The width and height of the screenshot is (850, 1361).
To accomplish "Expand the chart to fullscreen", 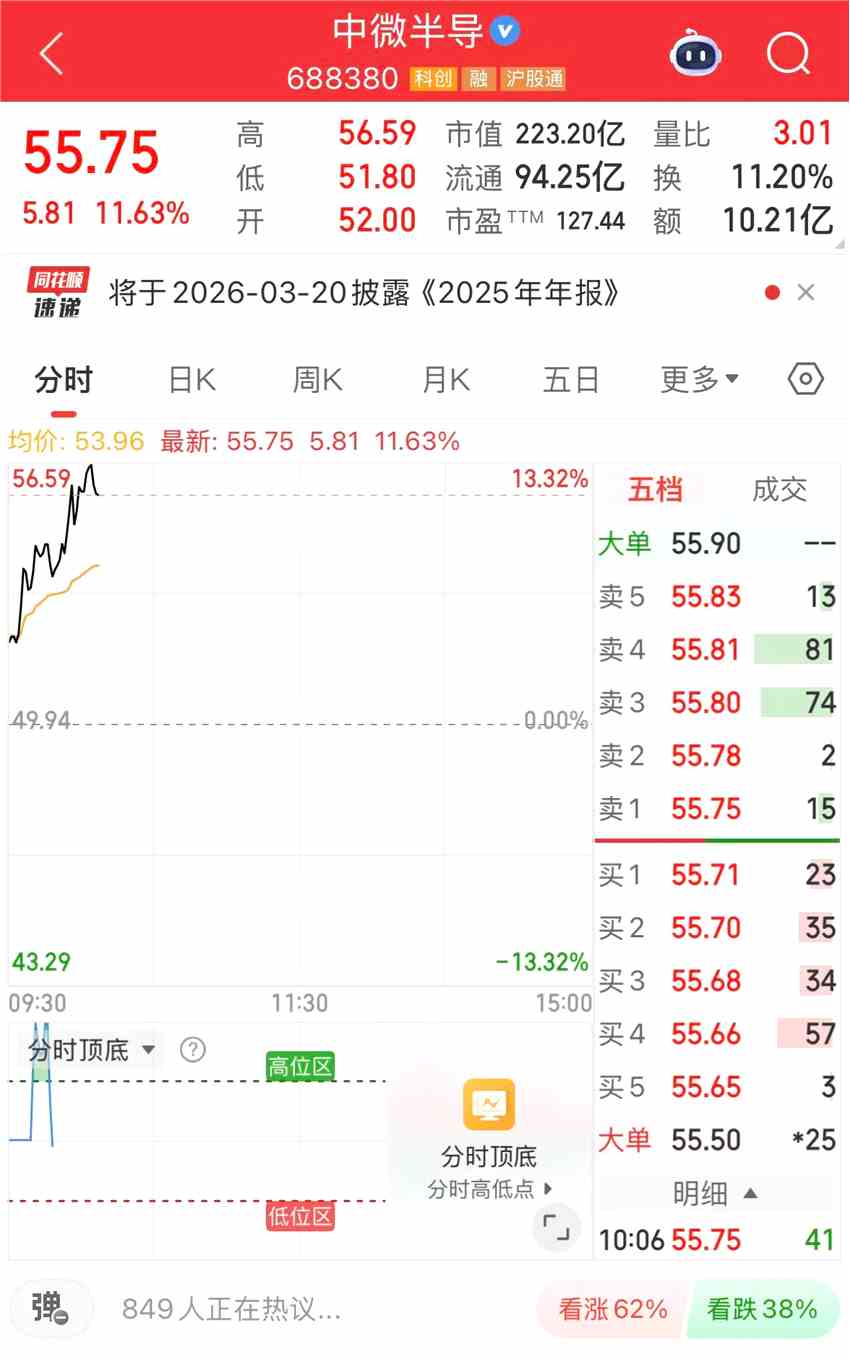I will 556,1226.
